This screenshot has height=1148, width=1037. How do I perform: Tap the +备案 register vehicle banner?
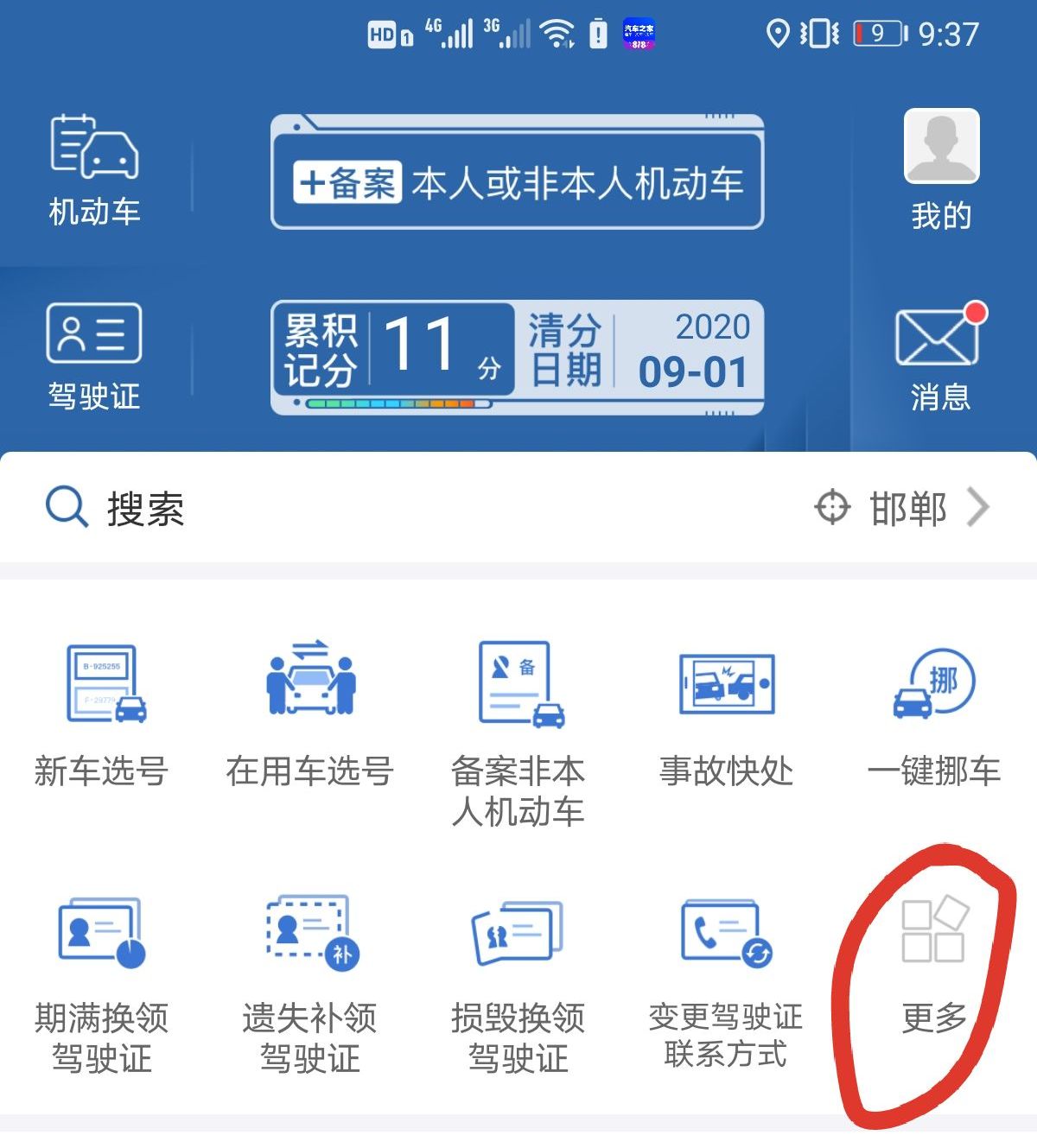[x=518, y=177]
